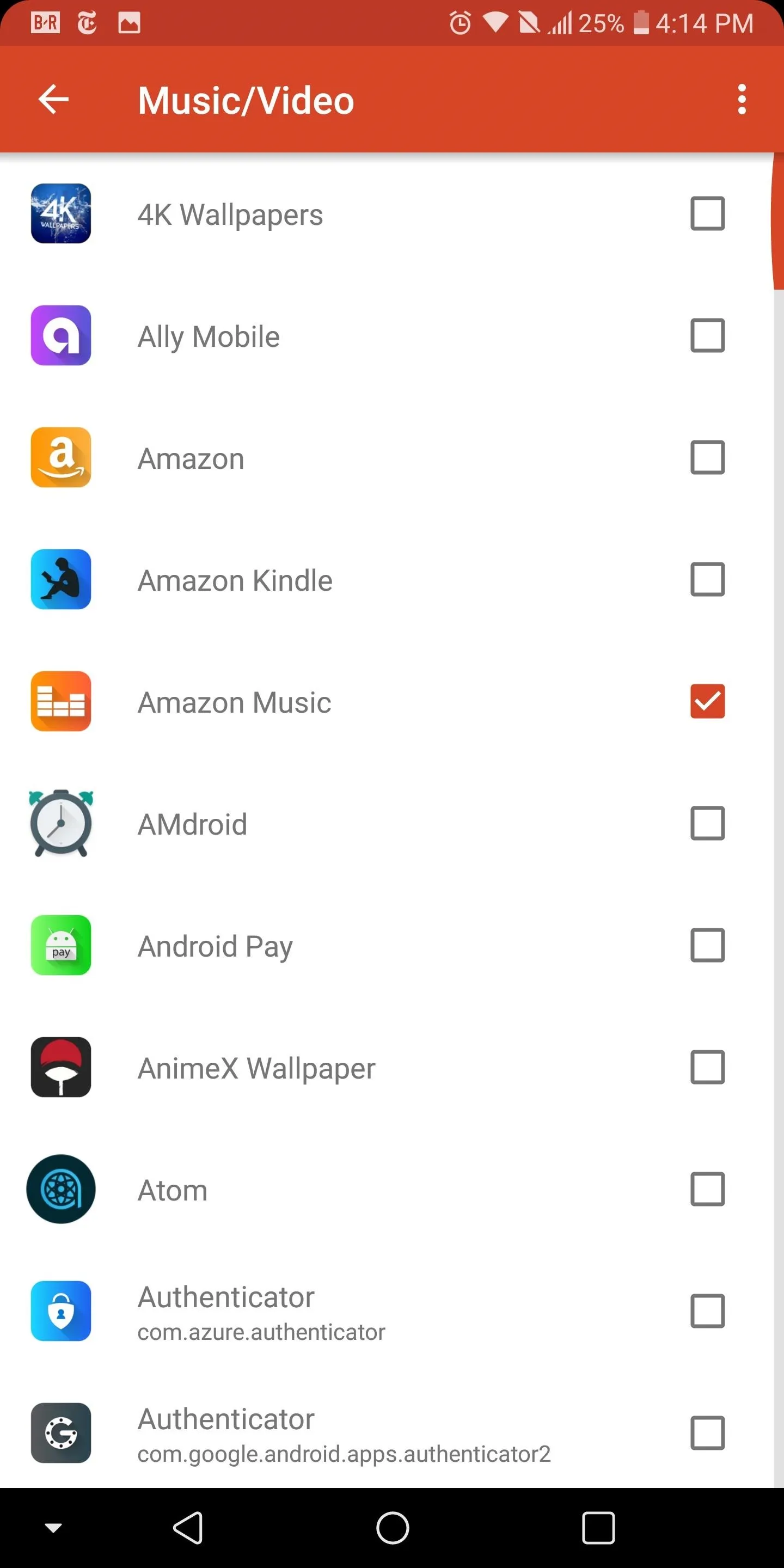Check the Android Pay box
This screenshot has width=784, height=1568.
pyautogui.click(x=707, y=945)
